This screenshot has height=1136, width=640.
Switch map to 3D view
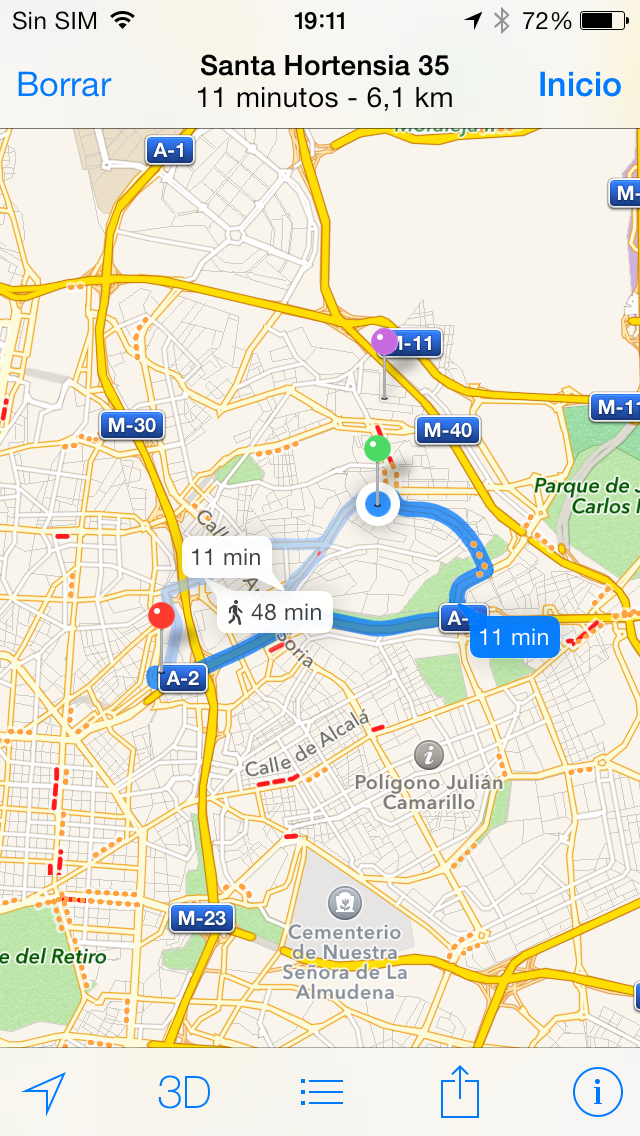click(184, 1092)
